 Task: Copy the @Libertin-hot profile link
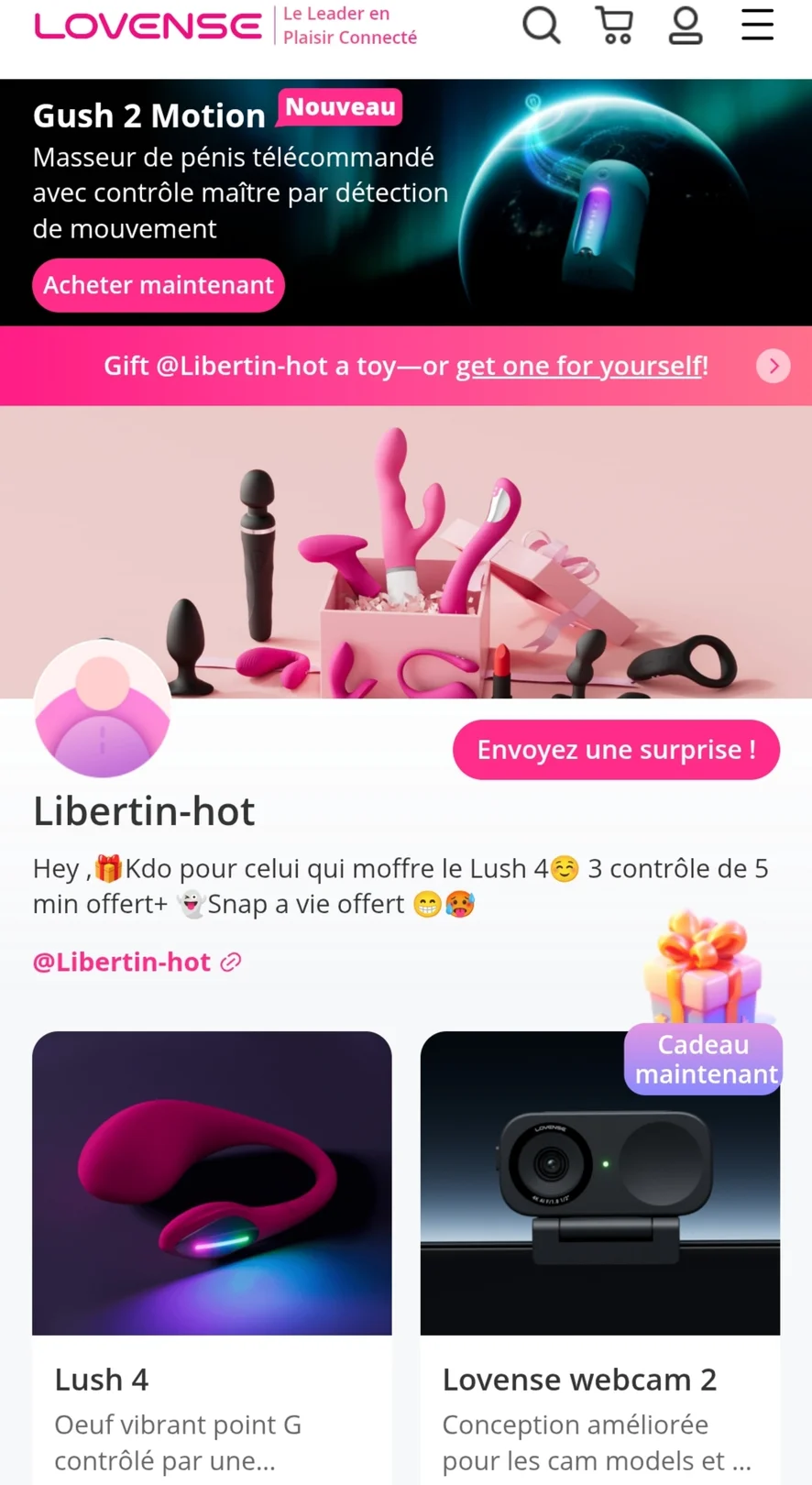point(231,962)
